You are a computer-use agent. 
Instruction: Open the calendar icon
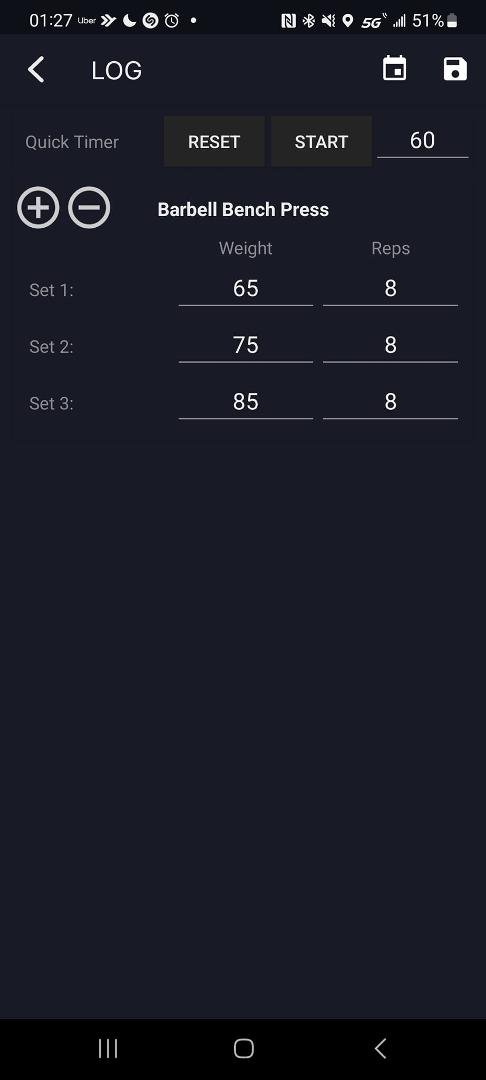[394, 70]
